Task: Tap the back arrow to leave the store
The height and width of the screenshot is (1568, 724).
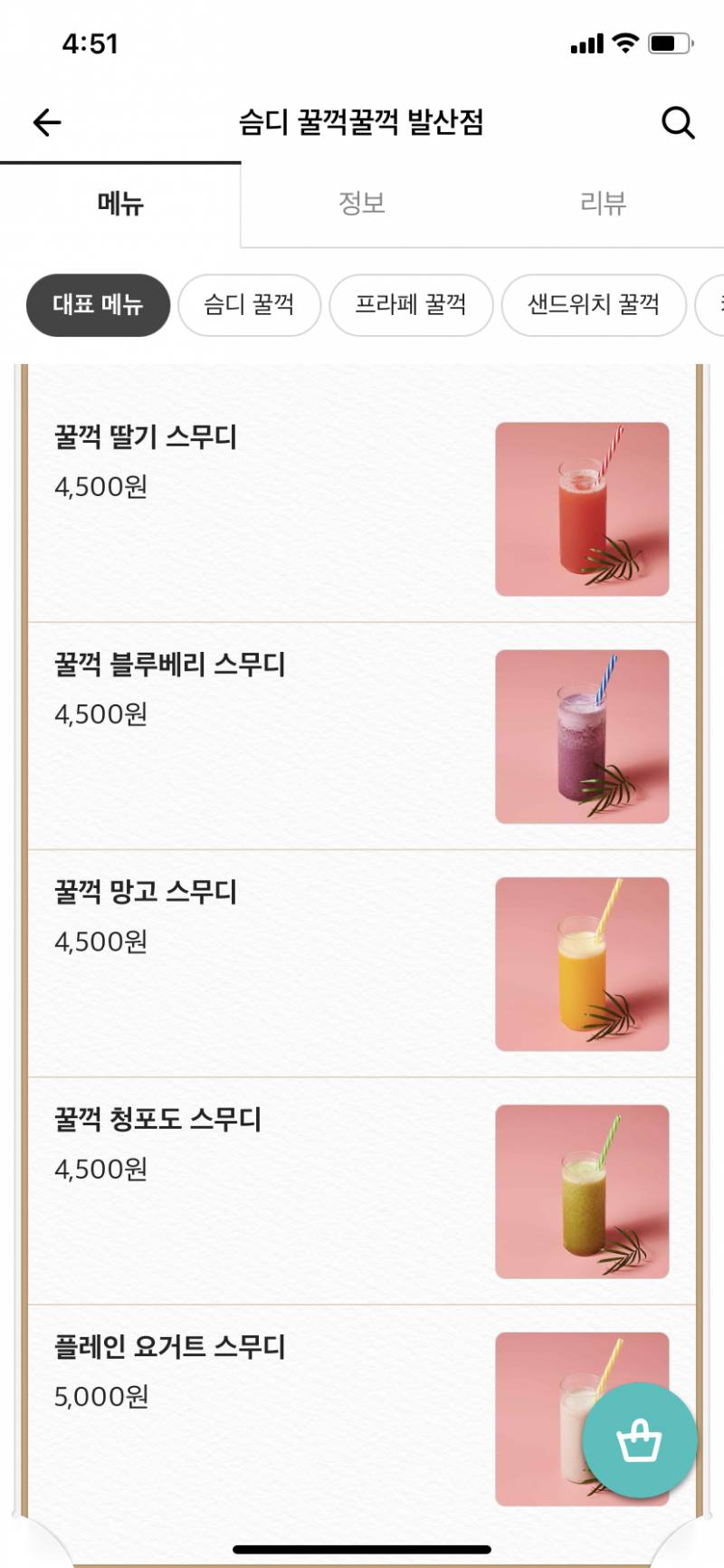Action: [47, 122]
